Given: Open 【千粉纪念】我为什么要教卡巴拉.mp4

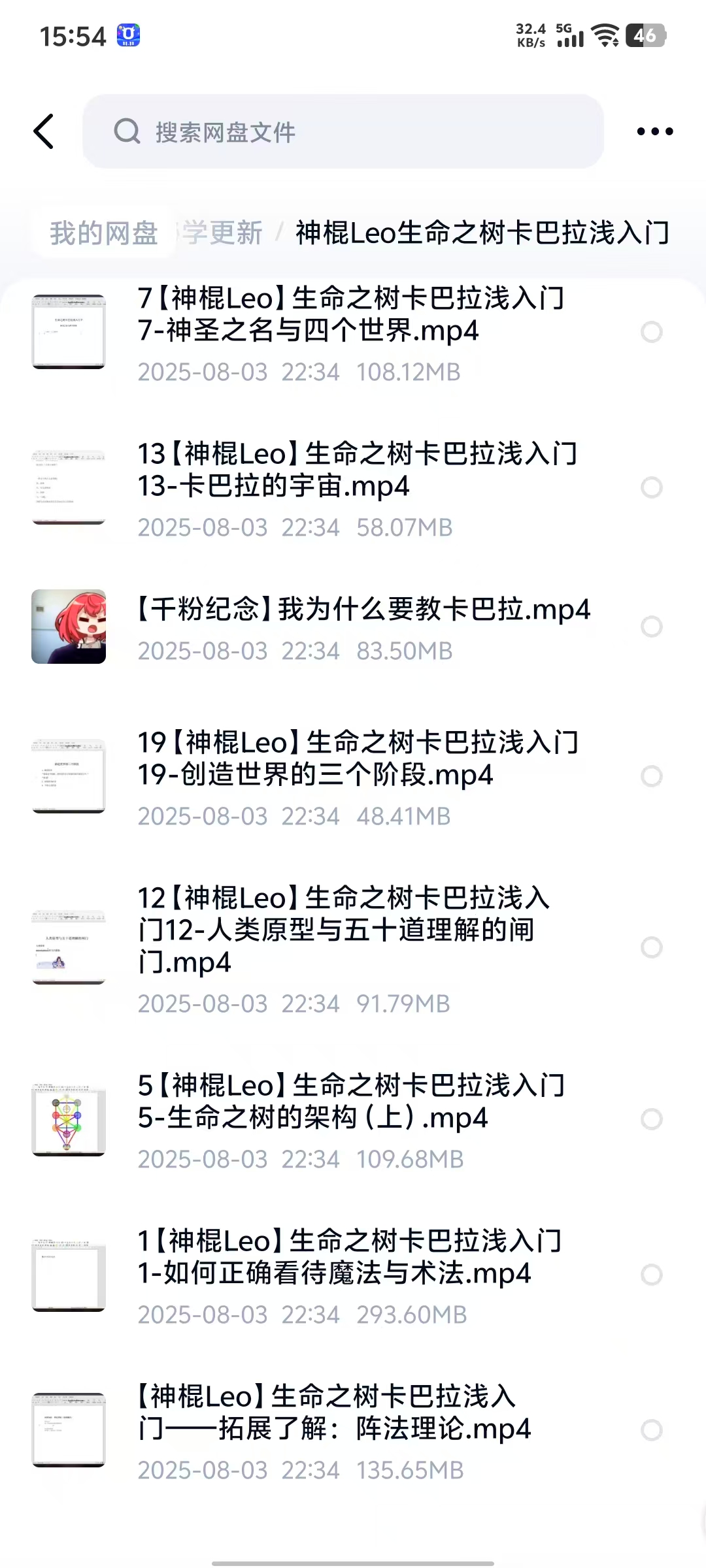Looking at the screenshot, I should (x=363, y=610).
